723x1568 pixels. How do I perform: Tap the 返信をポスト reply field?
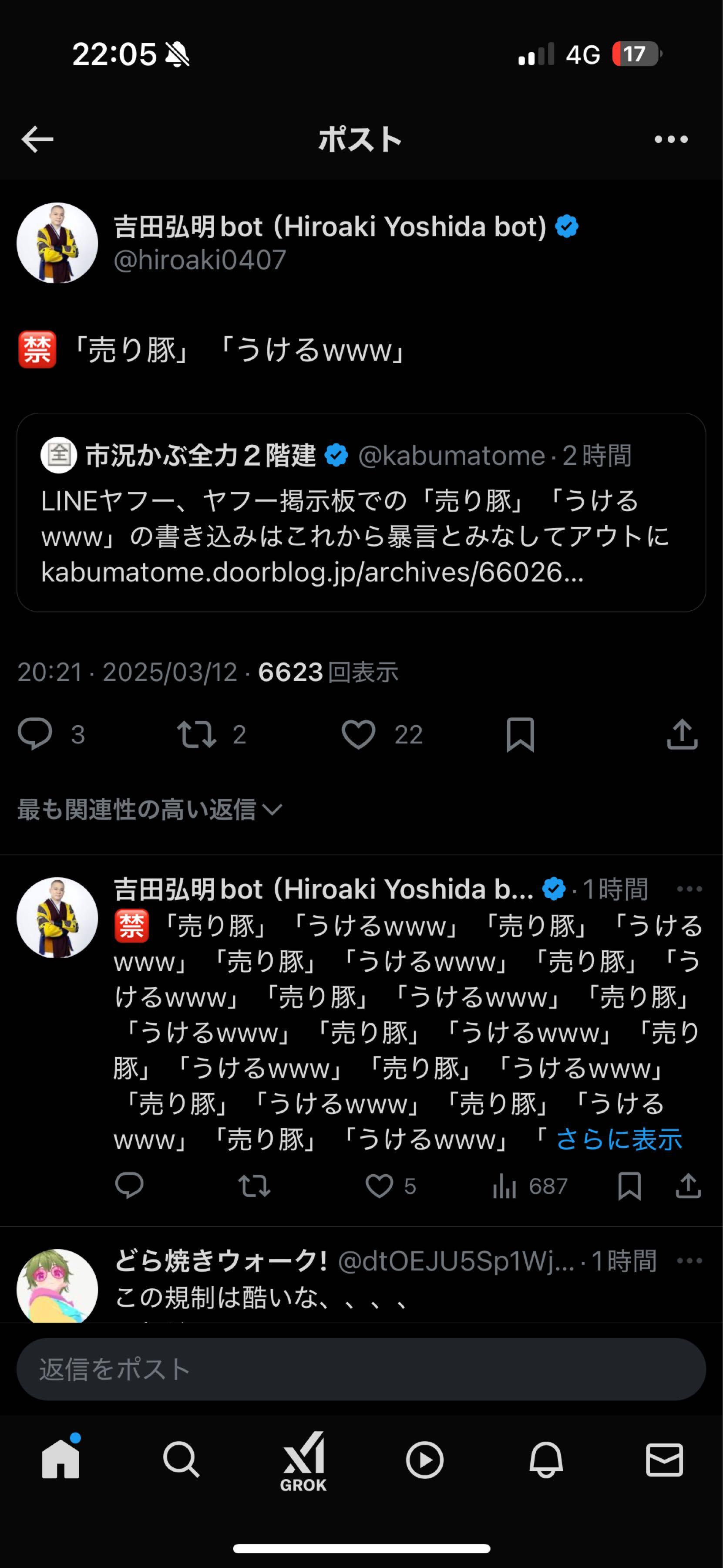(x=360, y=1369)
